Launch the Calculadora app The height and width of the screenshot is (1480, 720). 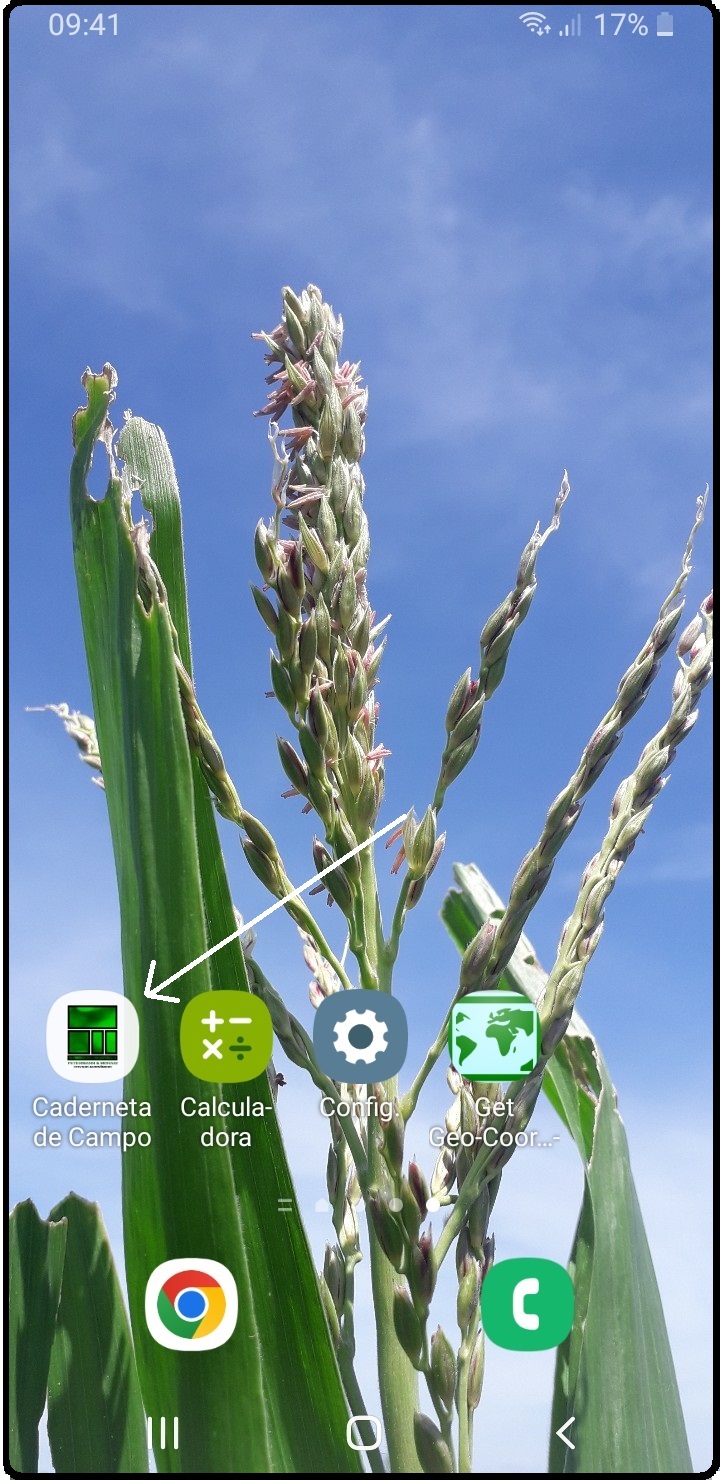[x=226, y=1036]
